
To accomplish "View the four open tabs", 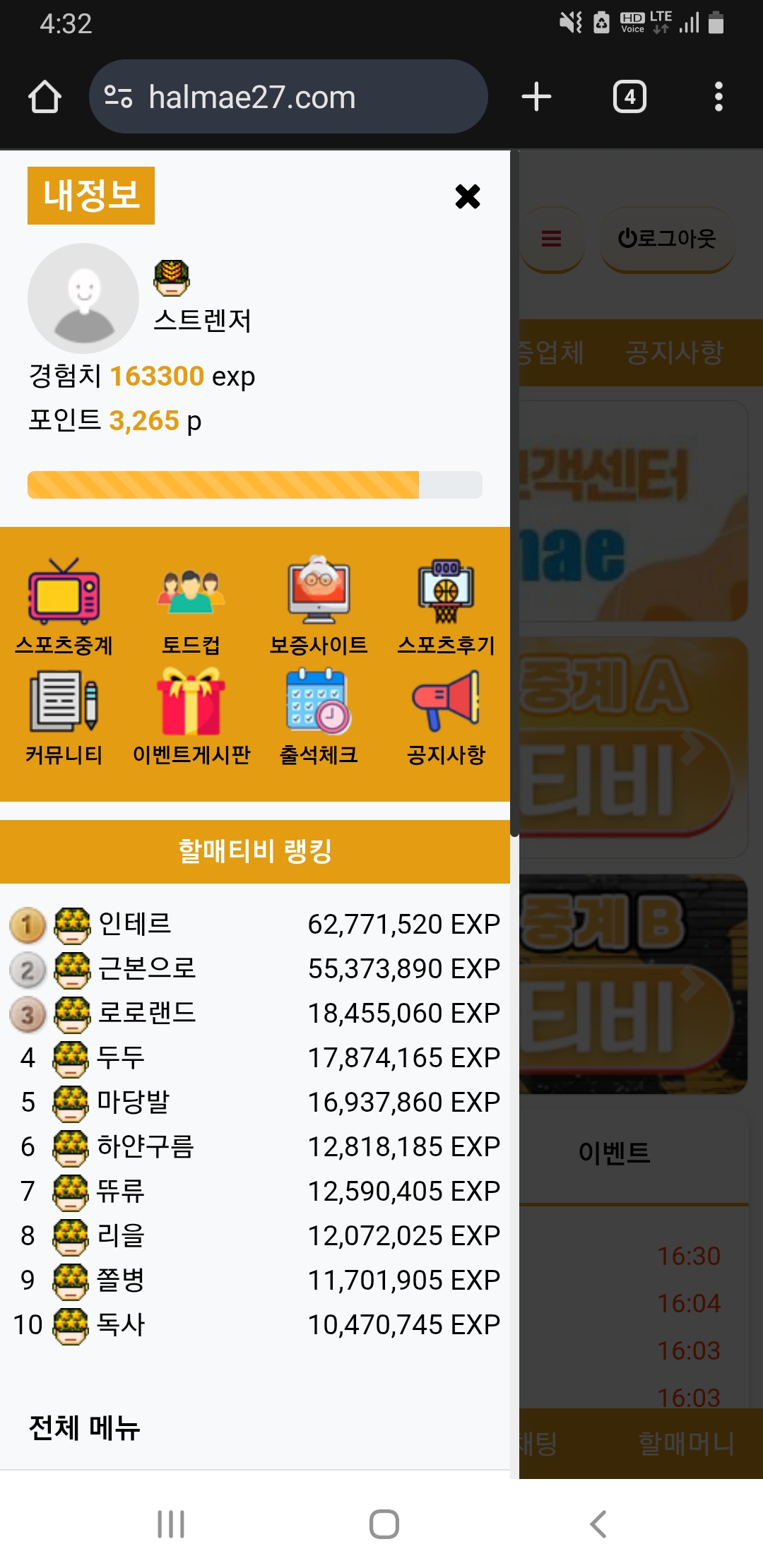I will coord(629,97).
